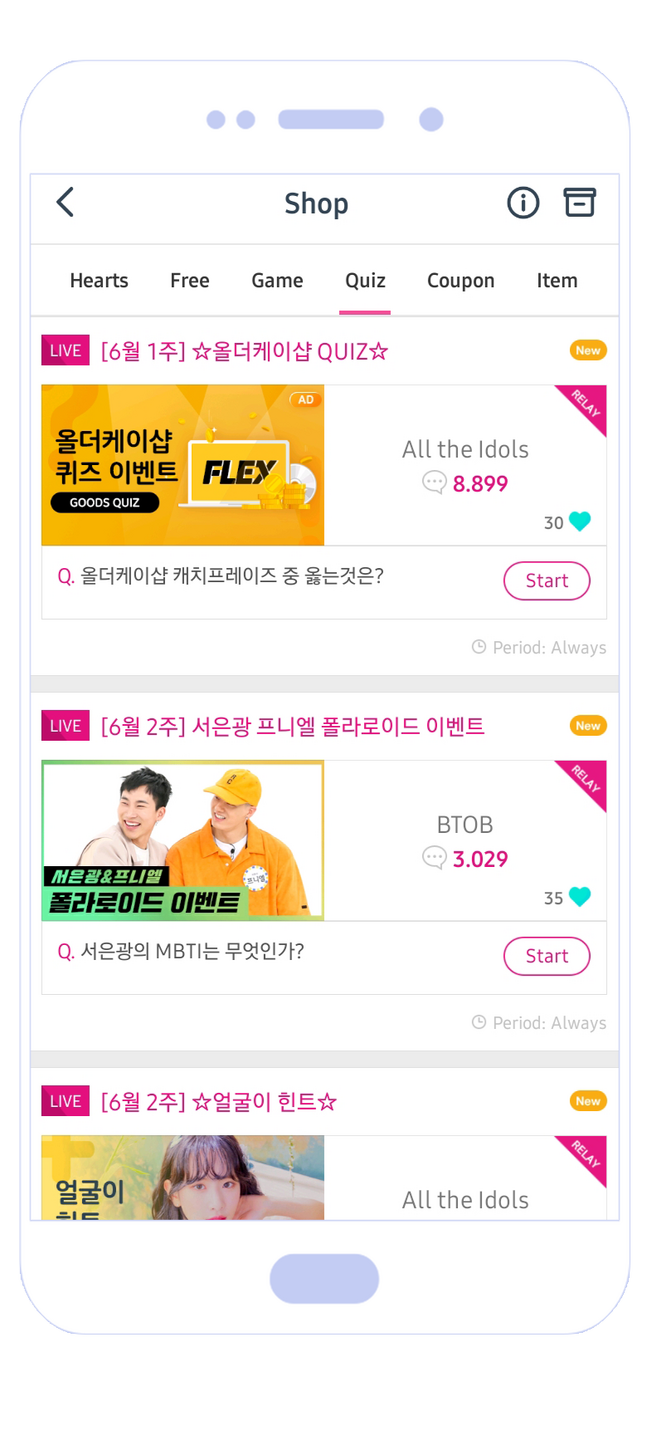Image resolution: width=652 pixels, height=1440 pixels.
Task: Go back from the Shop screen
Action: pyautogui.click(x=65, y=203)
